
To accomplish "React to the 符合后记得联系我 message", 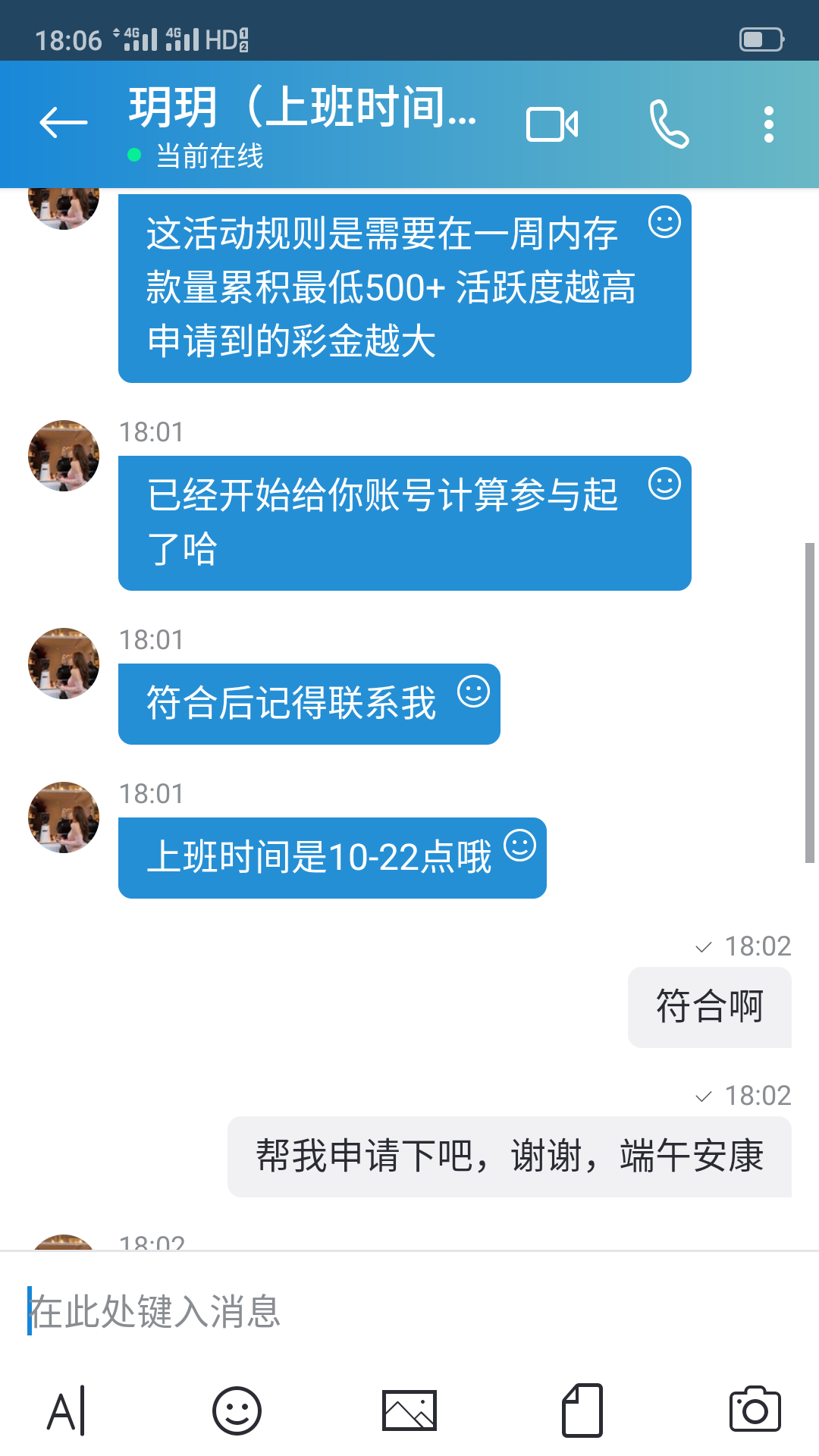I will click(x=474, y=692).
